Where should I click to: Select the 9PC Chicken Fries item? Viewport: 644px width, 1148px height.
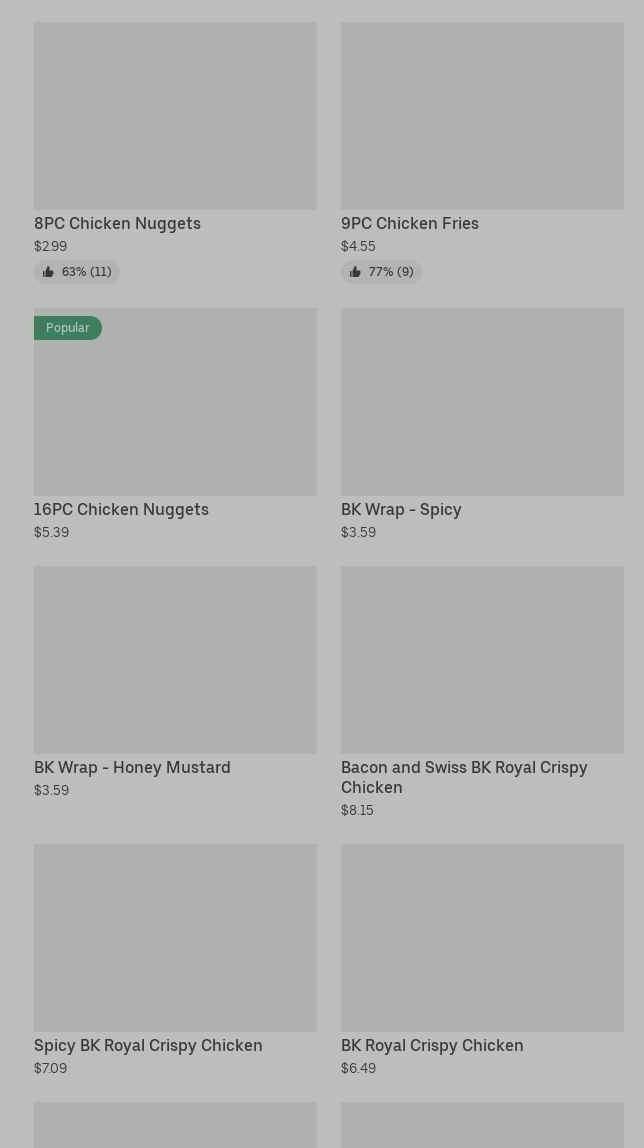(482, 152)
